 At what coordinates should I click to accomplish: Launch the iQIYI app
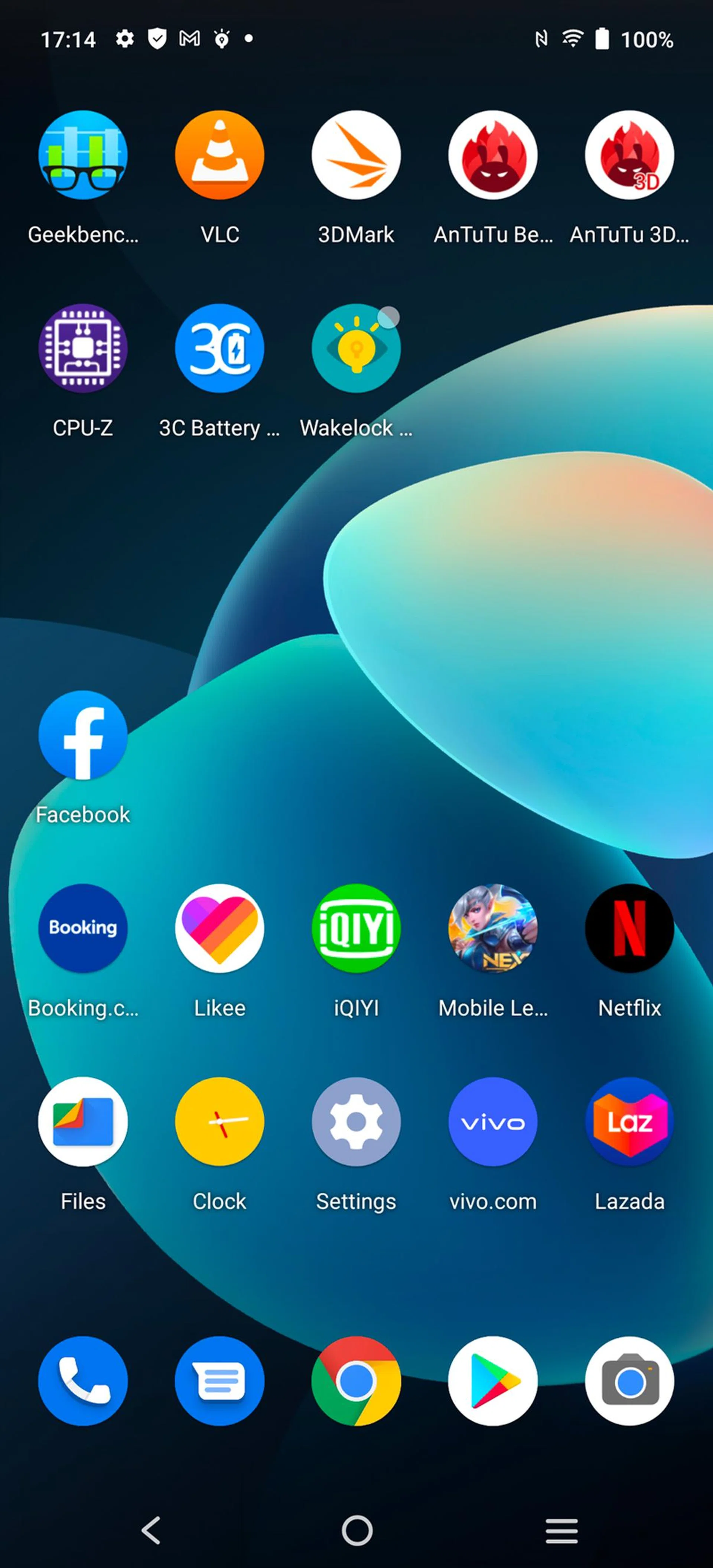tap(356, 928)
